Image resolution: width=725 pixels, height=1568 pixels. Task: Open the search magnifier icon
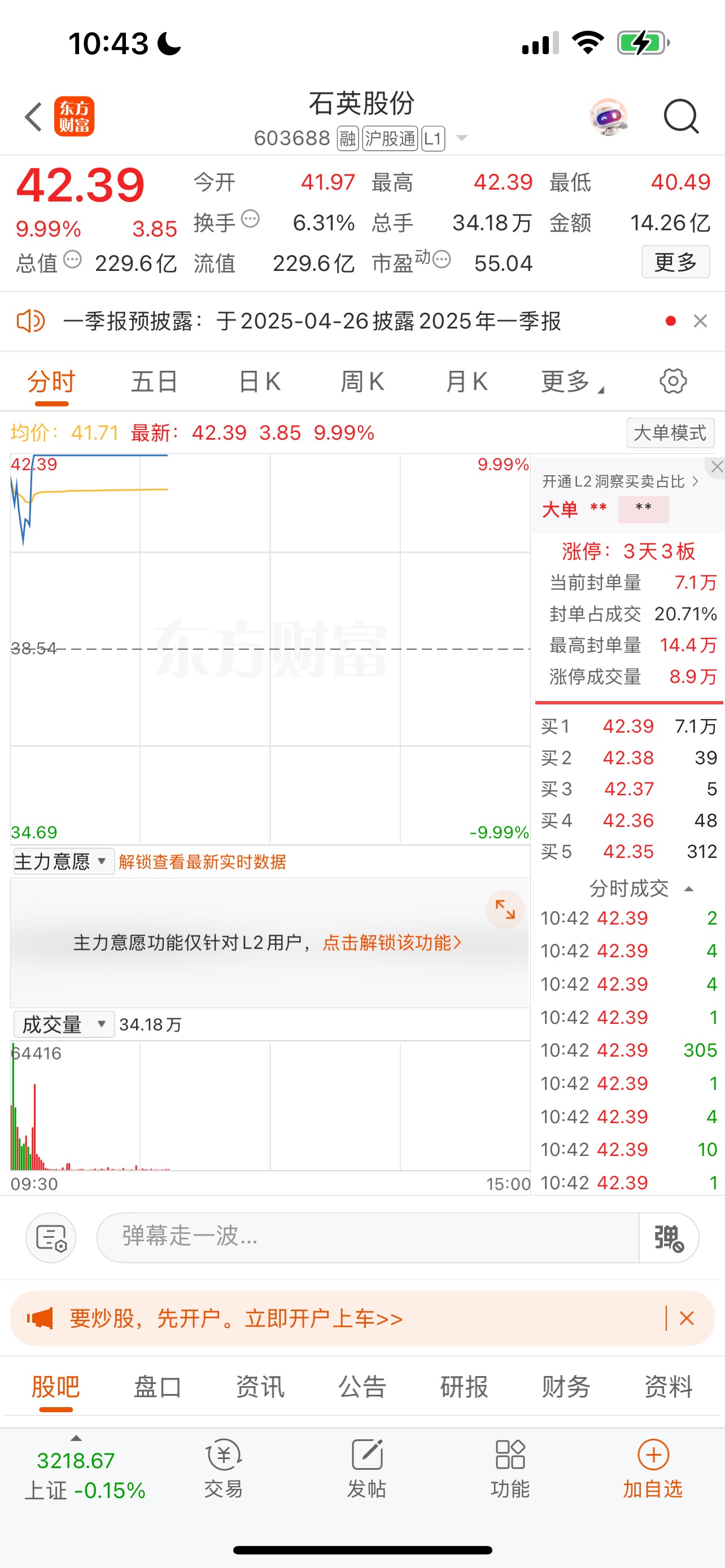(x=680, y=116)
